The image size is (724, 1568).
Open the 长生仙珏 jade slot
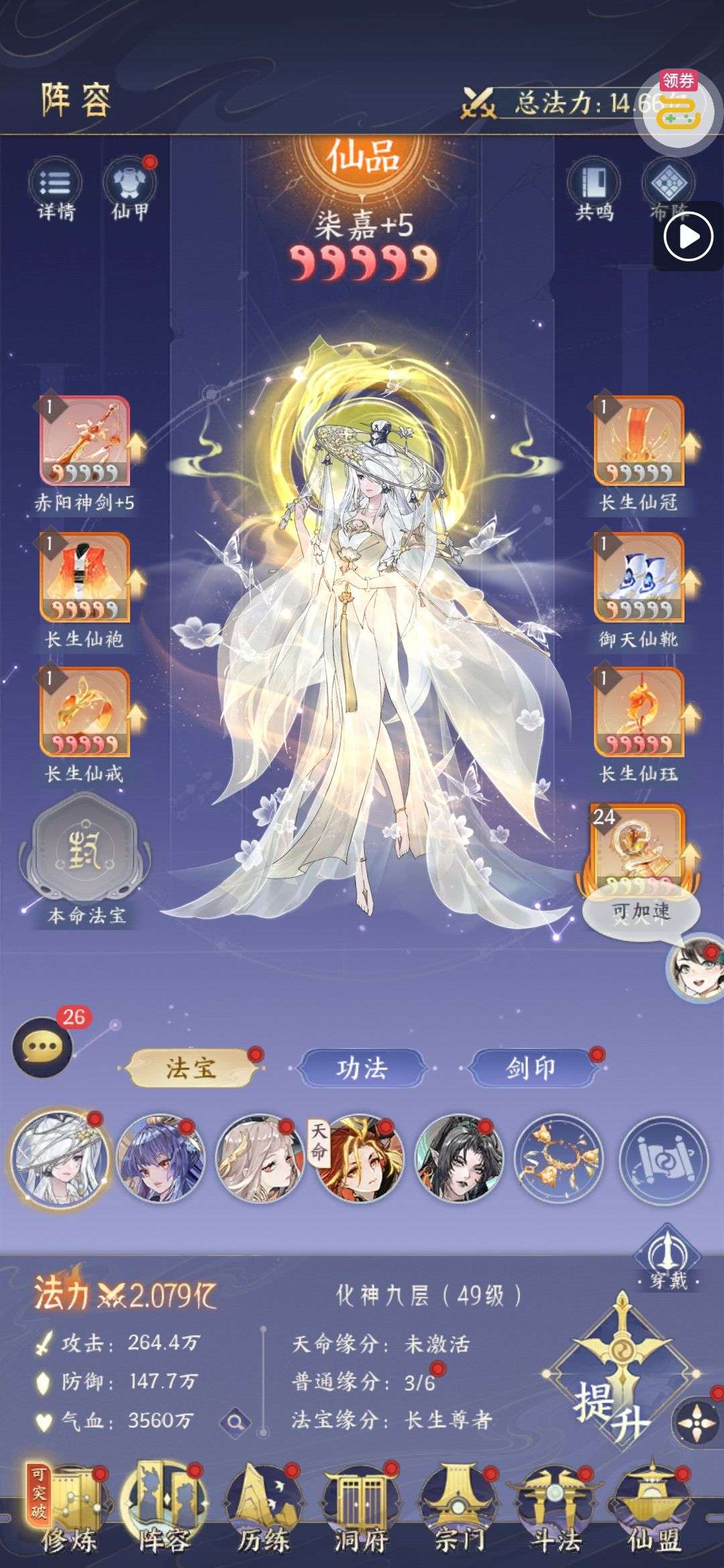[639, 712]
